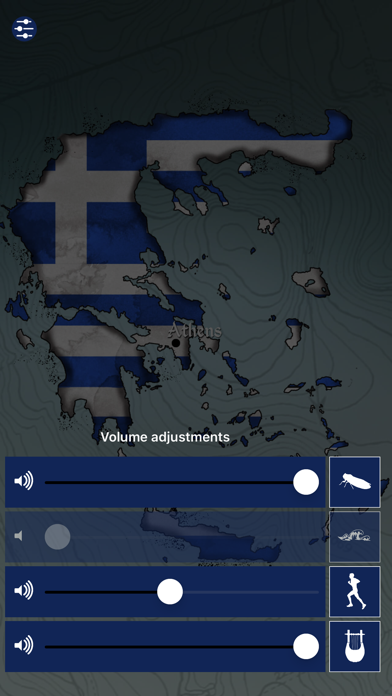Toggle the running man sound button
The image size is (392, 696).
pyautogui.click(x=355, y=592)
